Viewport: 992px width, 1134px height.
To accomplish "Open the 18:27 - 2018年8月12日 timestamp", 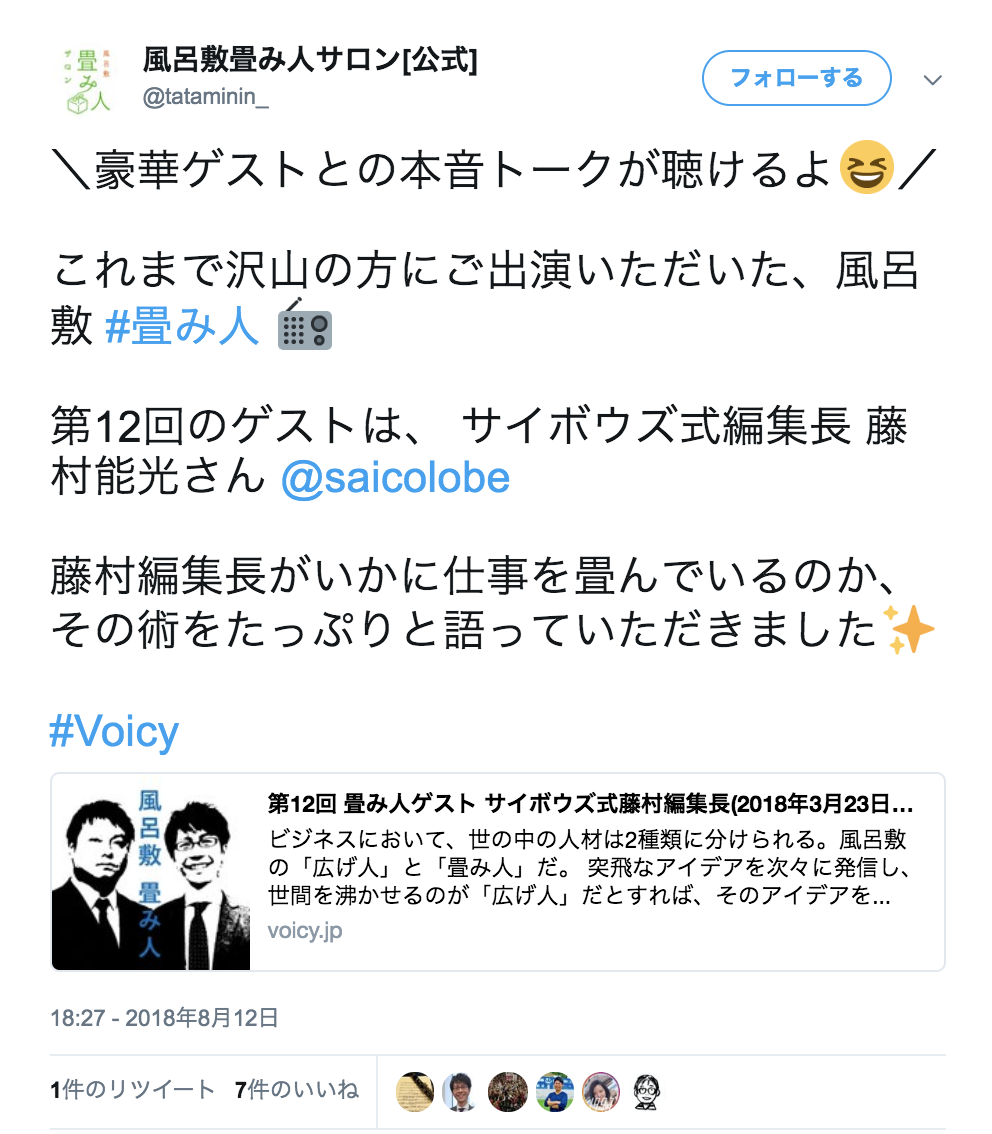I will point(164,1018).
